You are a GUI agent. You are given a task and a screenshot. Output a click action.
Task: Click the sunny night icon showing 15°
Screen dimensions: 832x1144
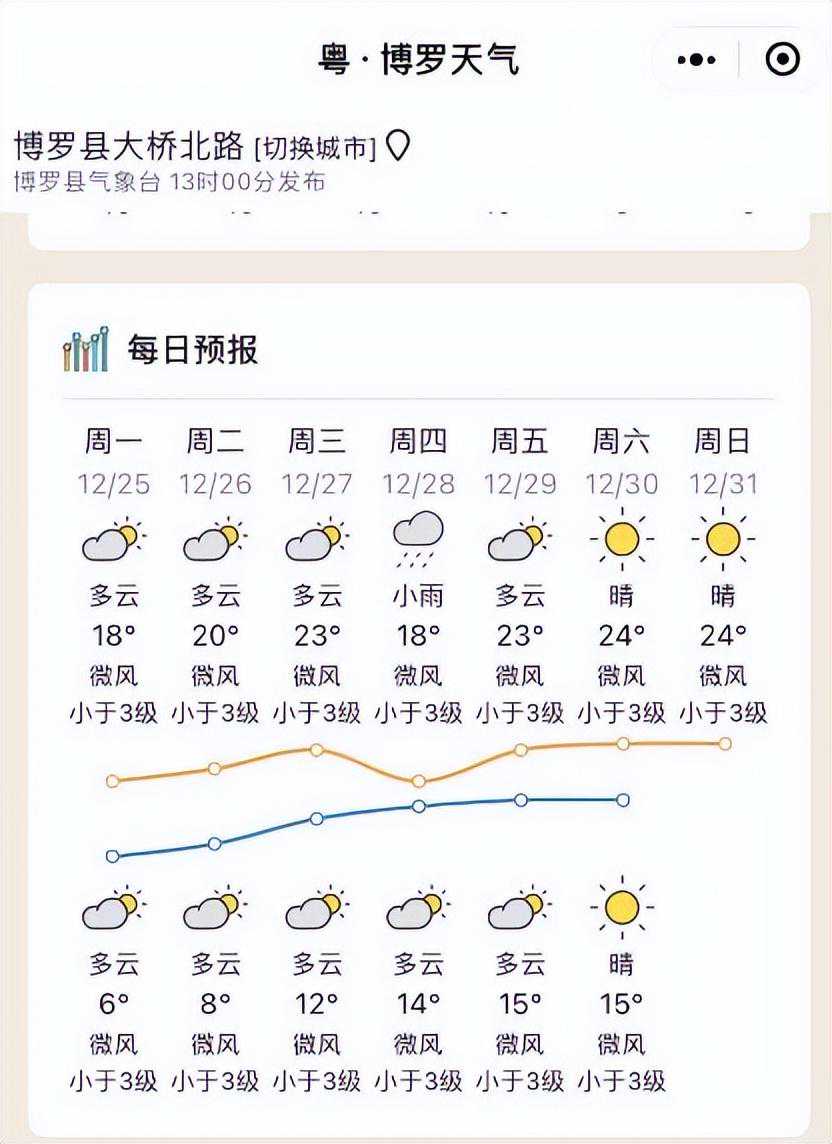[620, 908]
